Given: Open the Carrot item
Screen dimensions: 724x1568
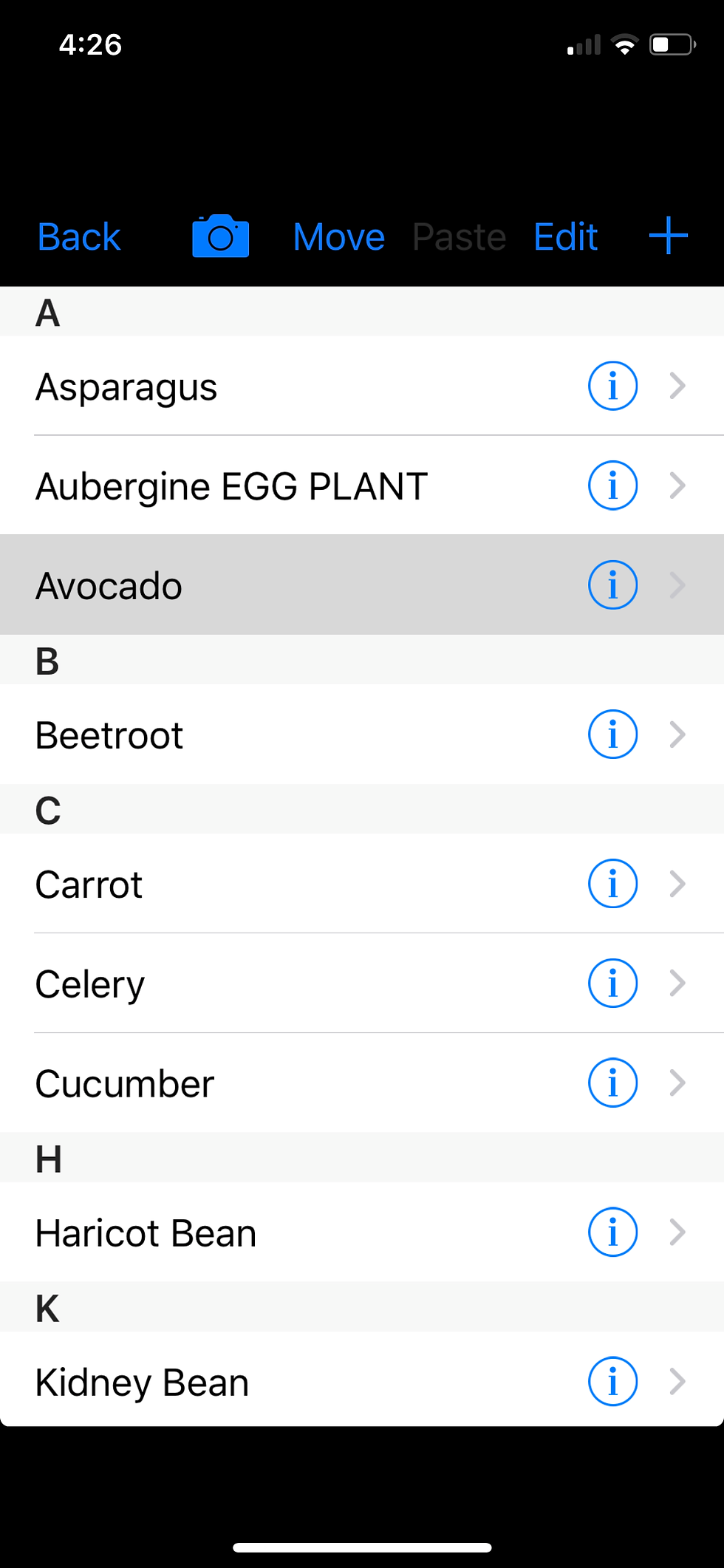Looking at the screenshot, I should [x=296, y=884].
